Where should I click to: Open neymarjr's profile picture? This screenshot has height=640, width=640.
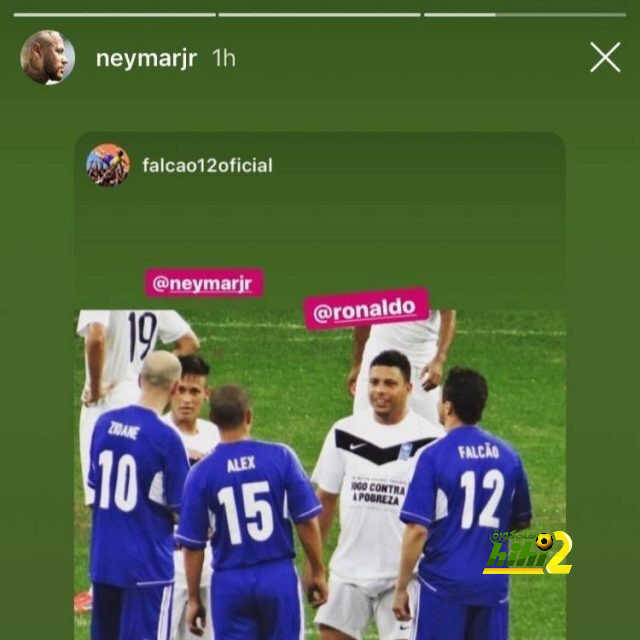coord(47,57)
